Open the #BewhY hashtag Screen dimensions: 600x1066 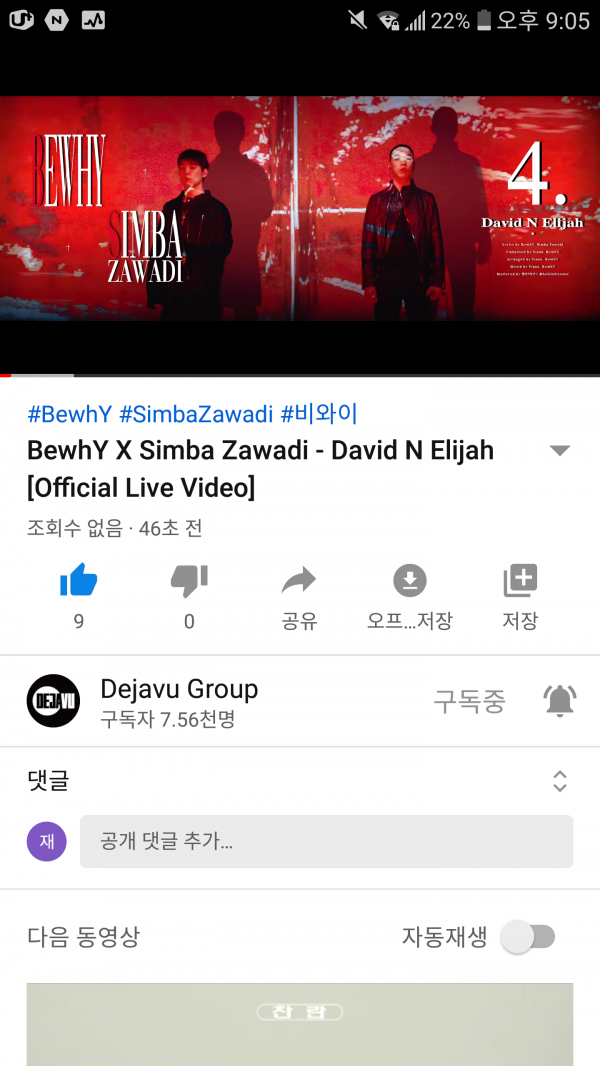point(69,414)
